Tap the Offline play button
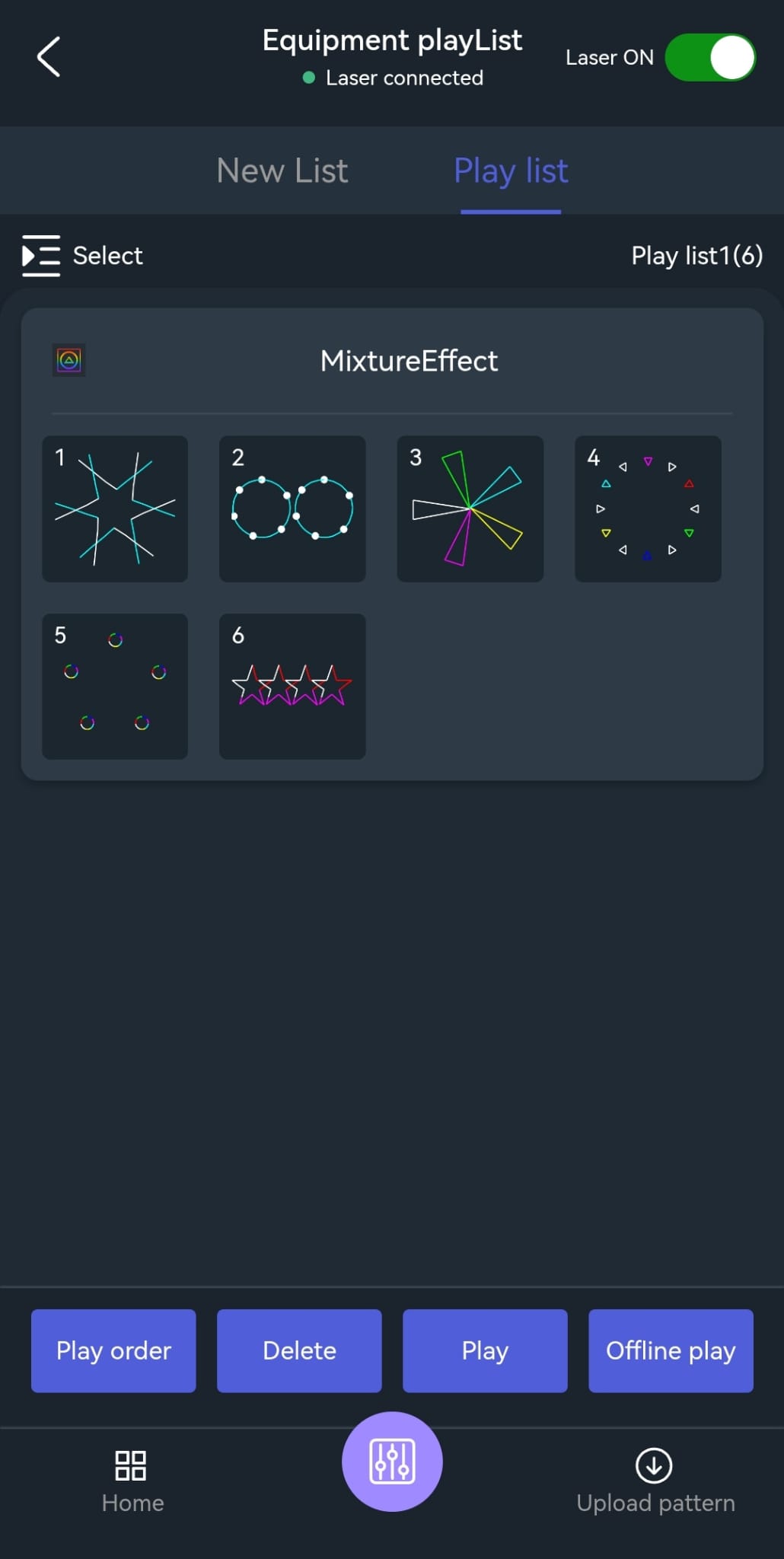The image size is (784, 1559). tap(671, 1350)
